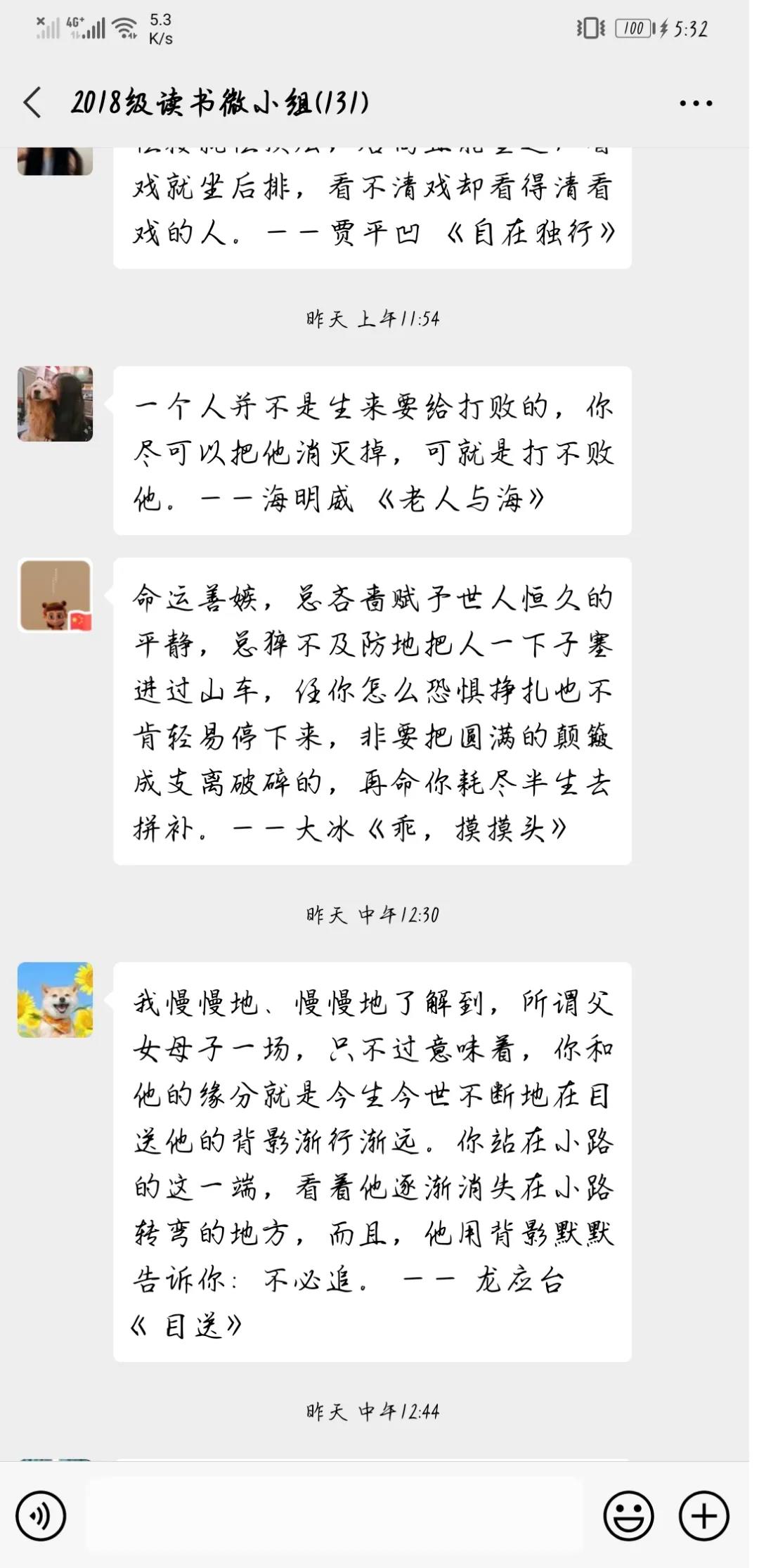Go back from the 2018级读书微小组 chat
Screen dimensions: 759x1568
coord(32,103)
